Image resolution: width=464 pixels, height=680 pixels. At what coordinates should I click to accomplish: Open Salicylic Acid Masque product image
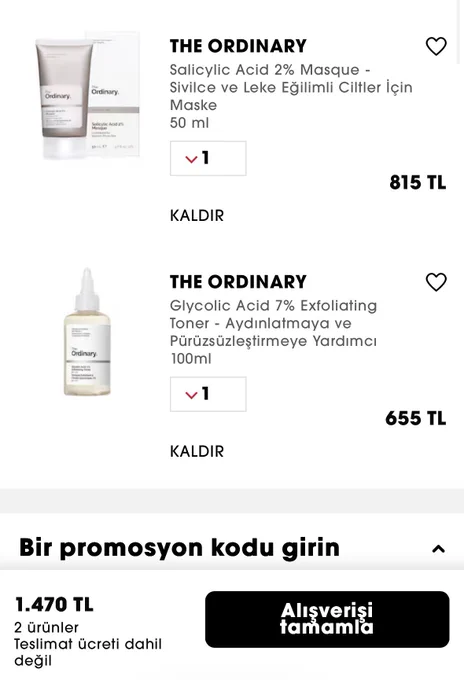click(87, 96)
